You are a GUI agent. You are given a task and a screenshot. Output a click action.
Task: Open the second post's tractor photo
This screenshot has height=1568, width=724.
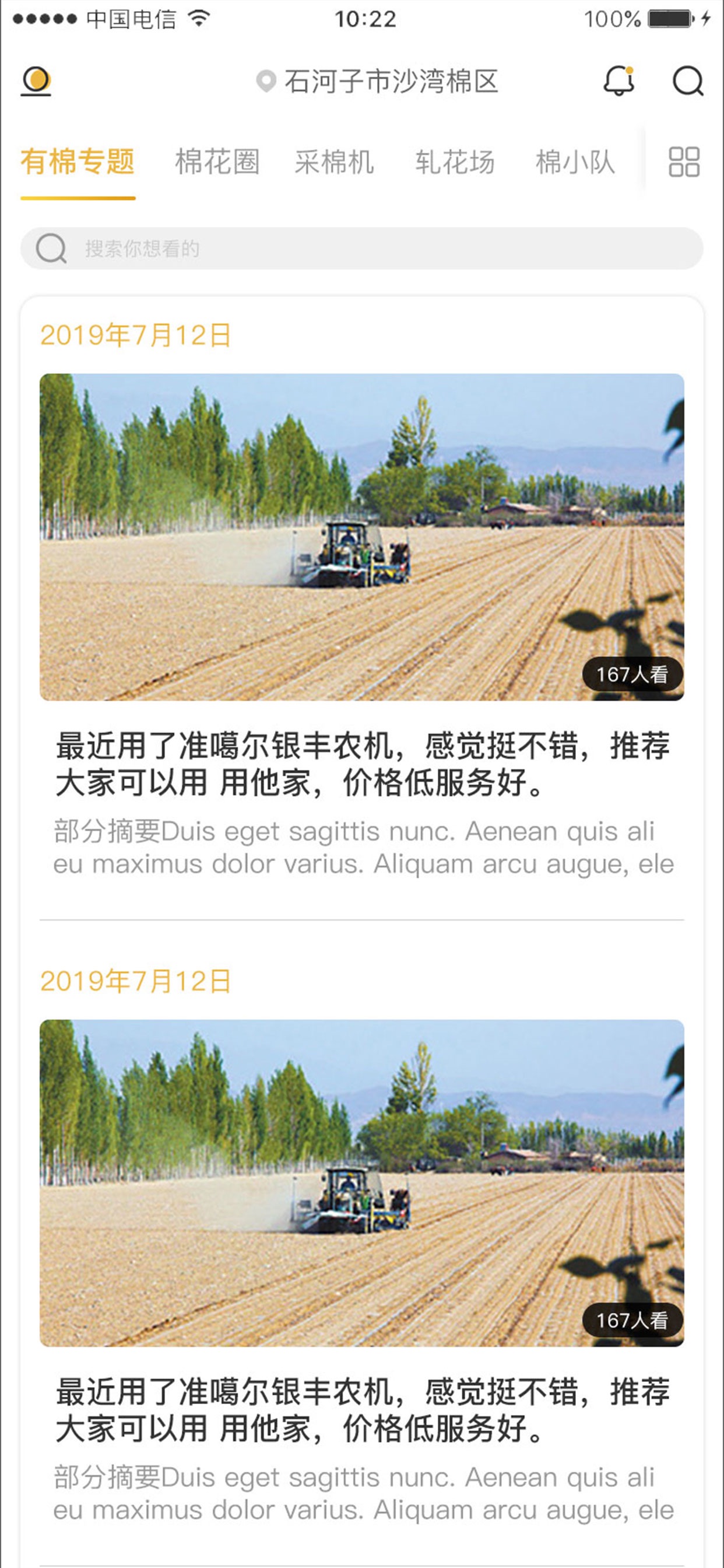362,1182
